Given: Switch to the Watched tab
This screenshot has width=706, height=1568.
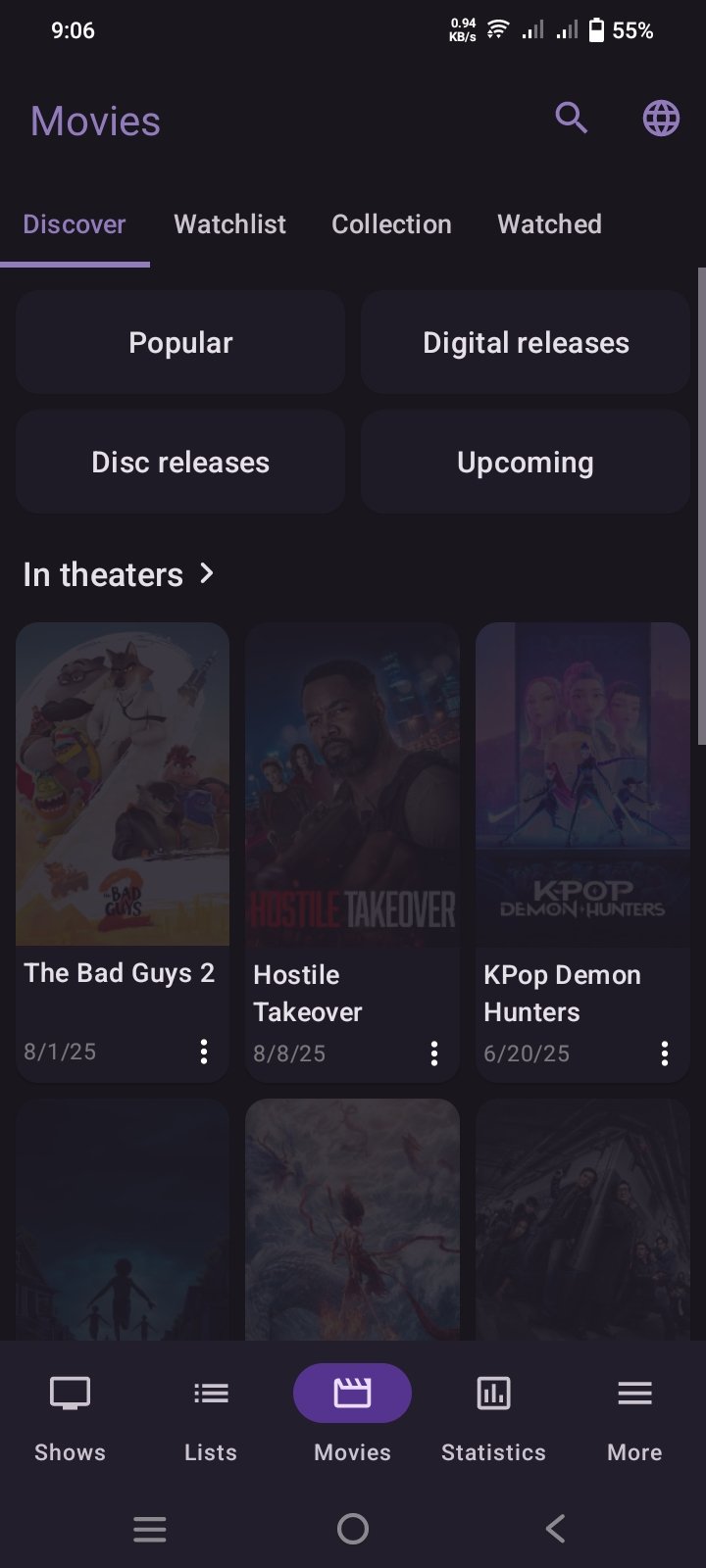Looking at the screenshot, I should [549, 224].
